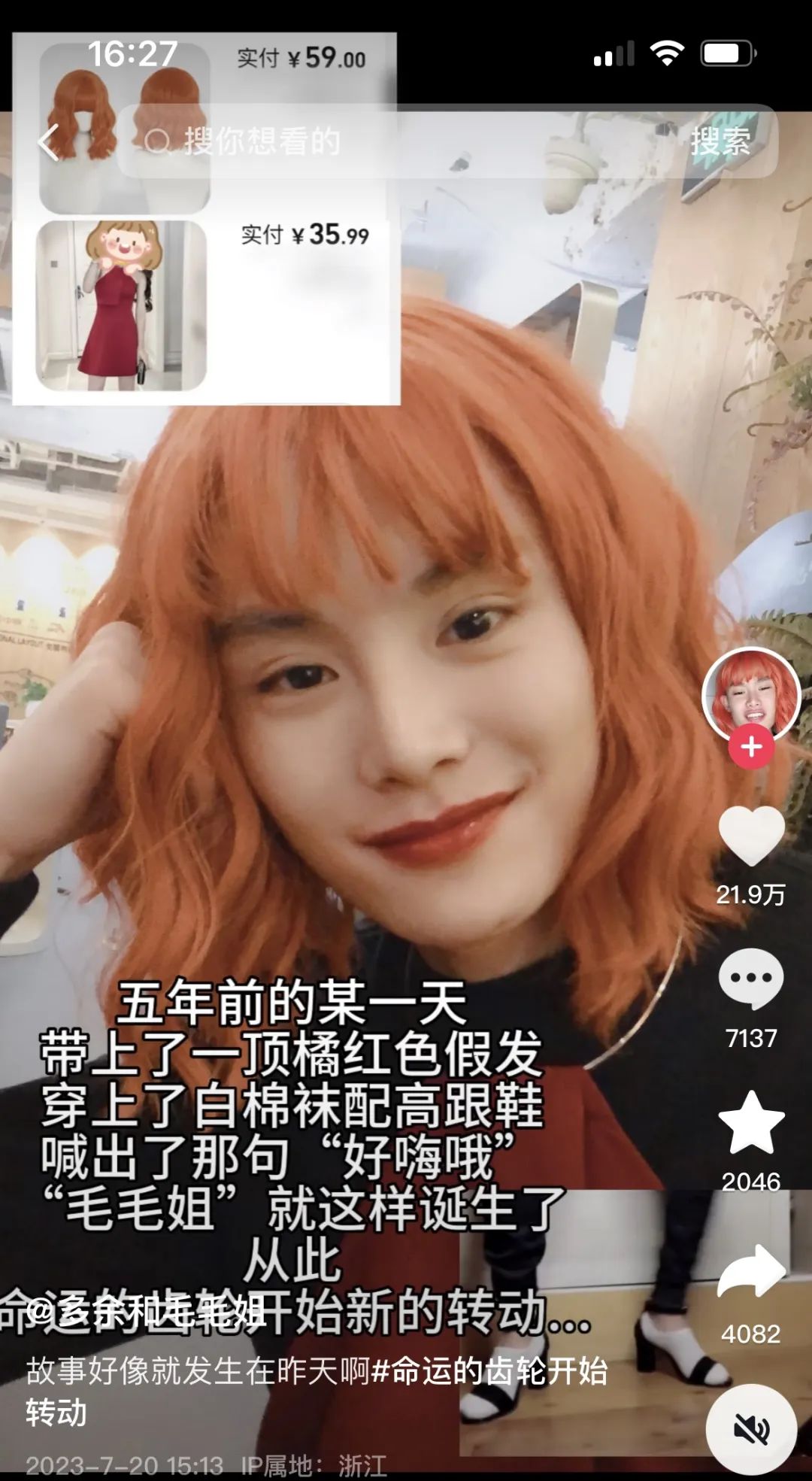This screenshot has width=812, height=1481.
Task: Share this video using the arrow icon
Action: coord(751,1272)
